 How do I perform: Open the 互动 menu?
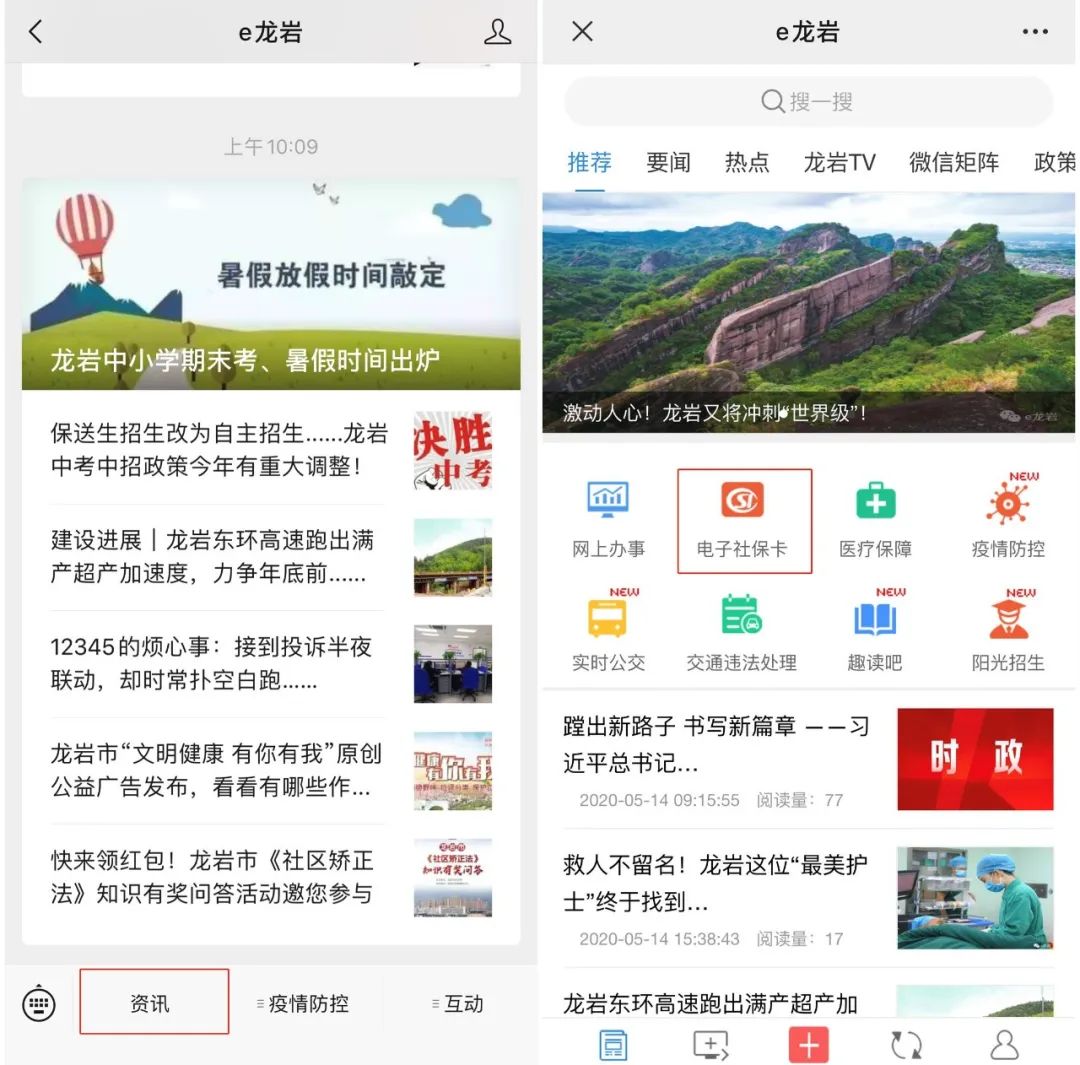[458, 1003]
